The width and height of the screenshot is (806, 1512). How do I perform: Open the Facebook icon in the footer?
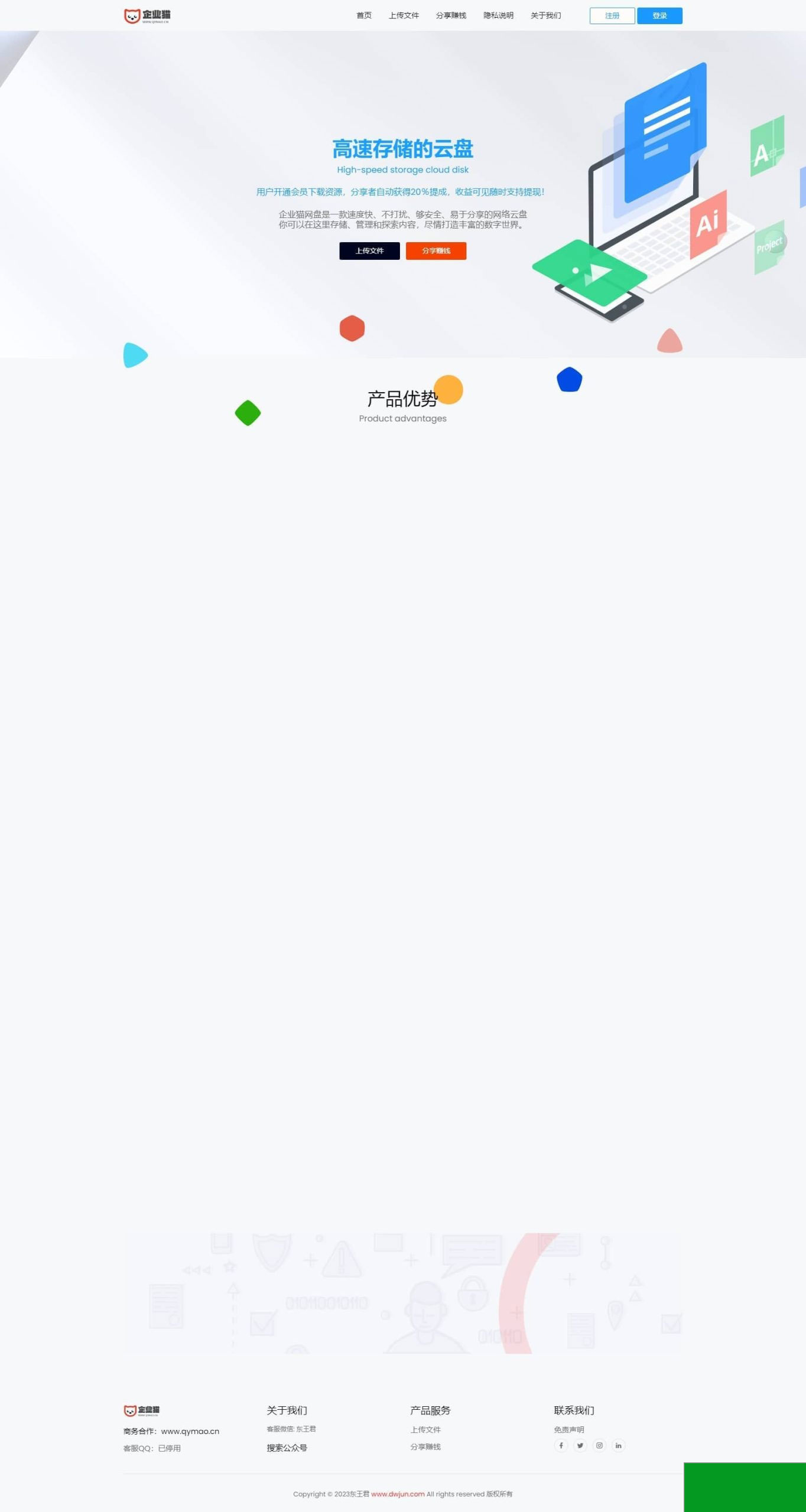pyautogui.click(x=561, y=1446)
